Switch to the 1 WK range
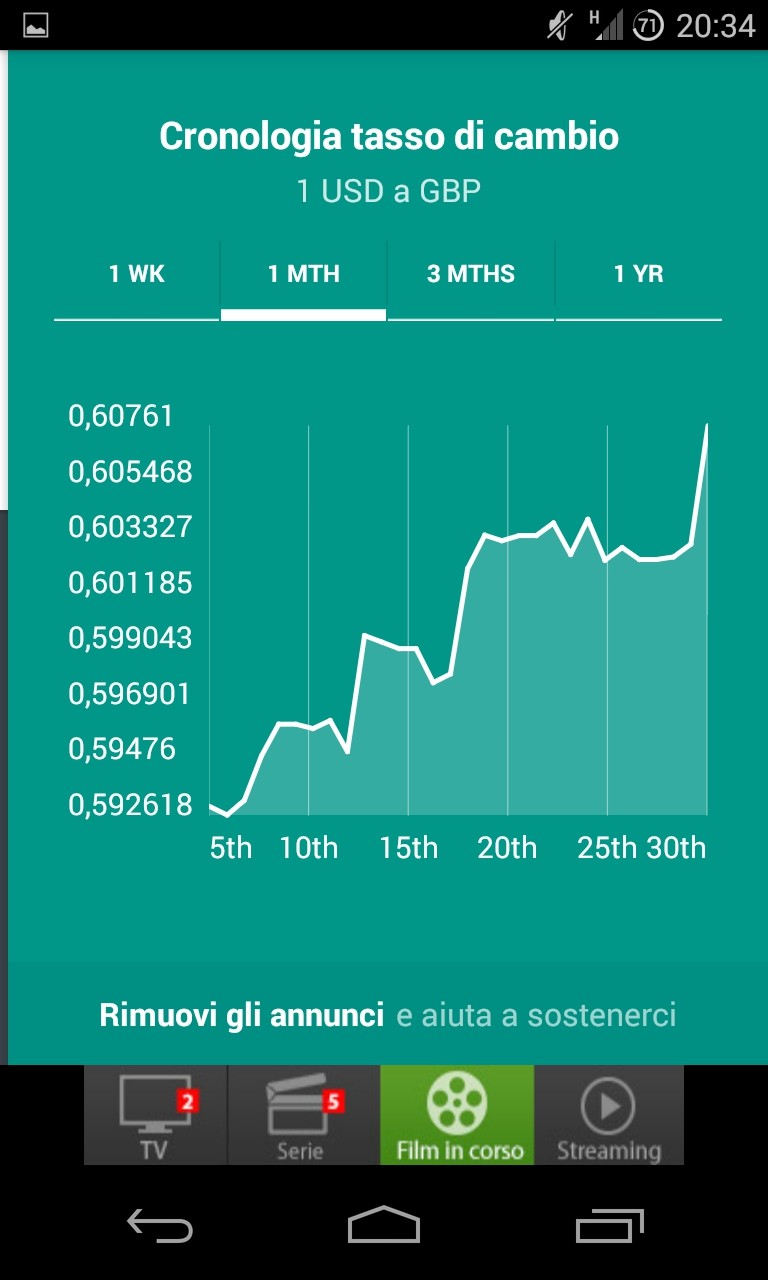Screen dimensions: 768x1280 pyautogui.click(x=137, y=274)
